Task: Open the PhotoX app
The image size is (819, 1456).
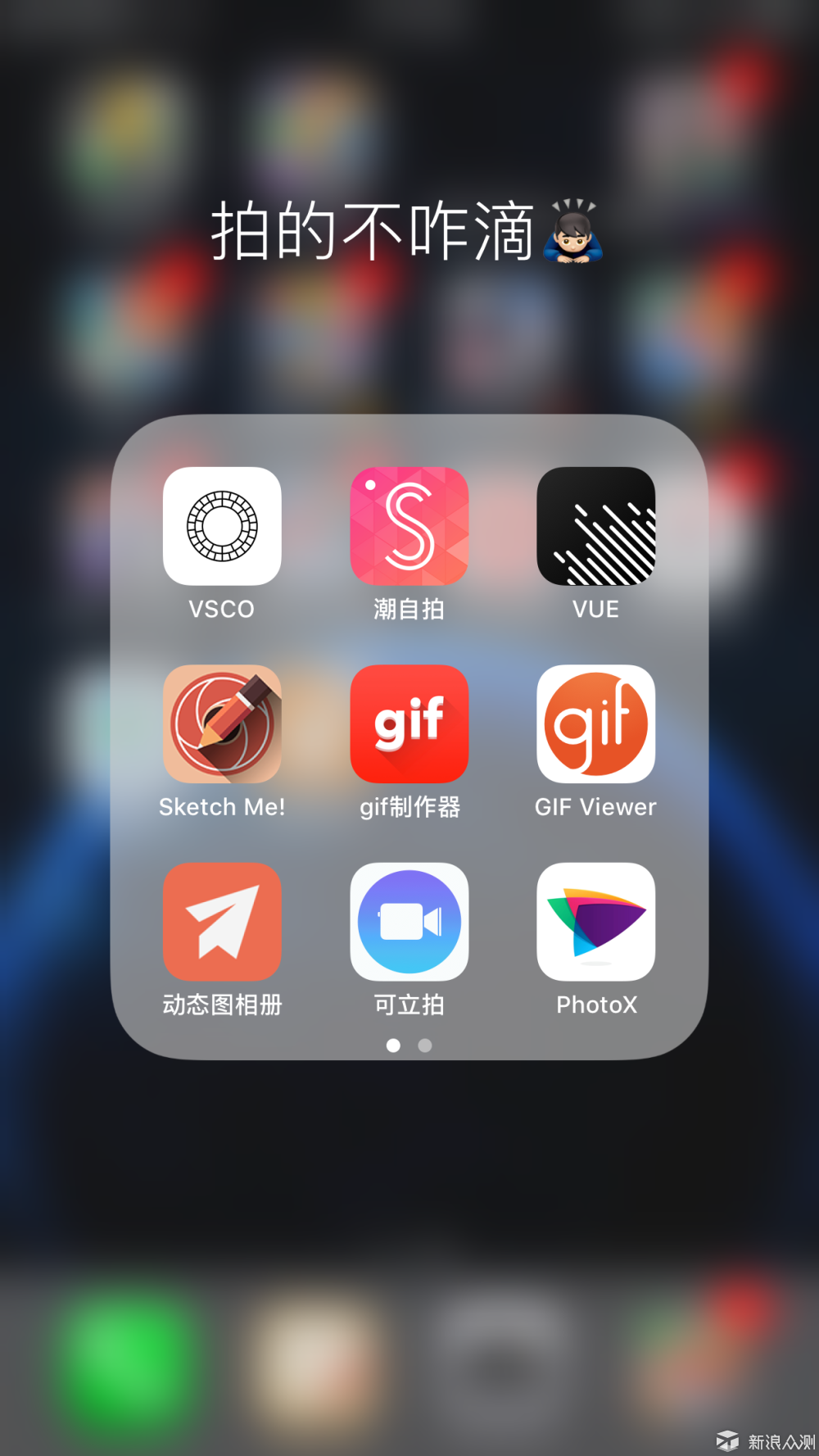Action: [595, 922]
